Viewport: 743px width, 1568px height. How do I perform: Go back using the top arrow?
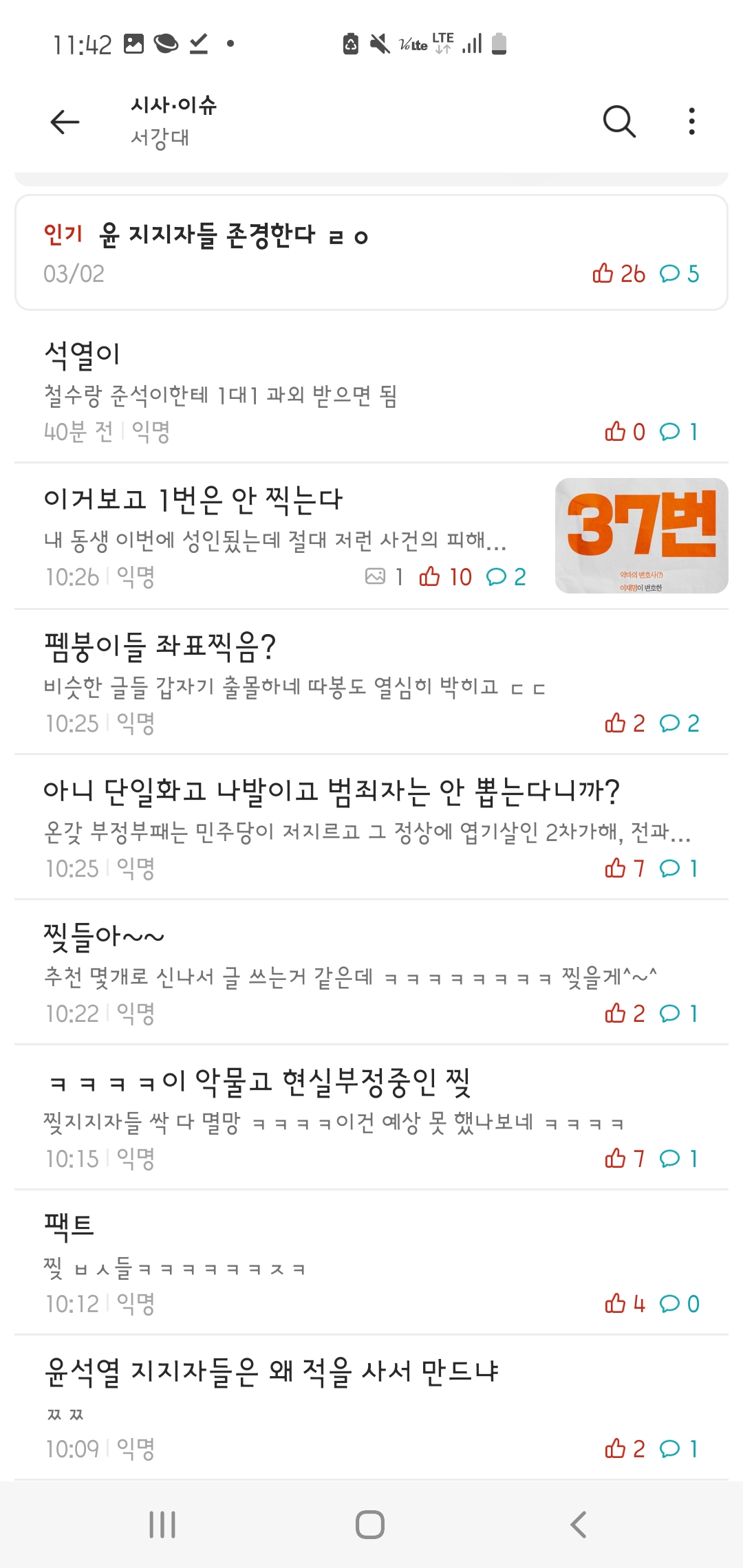[x=65, y=122]
